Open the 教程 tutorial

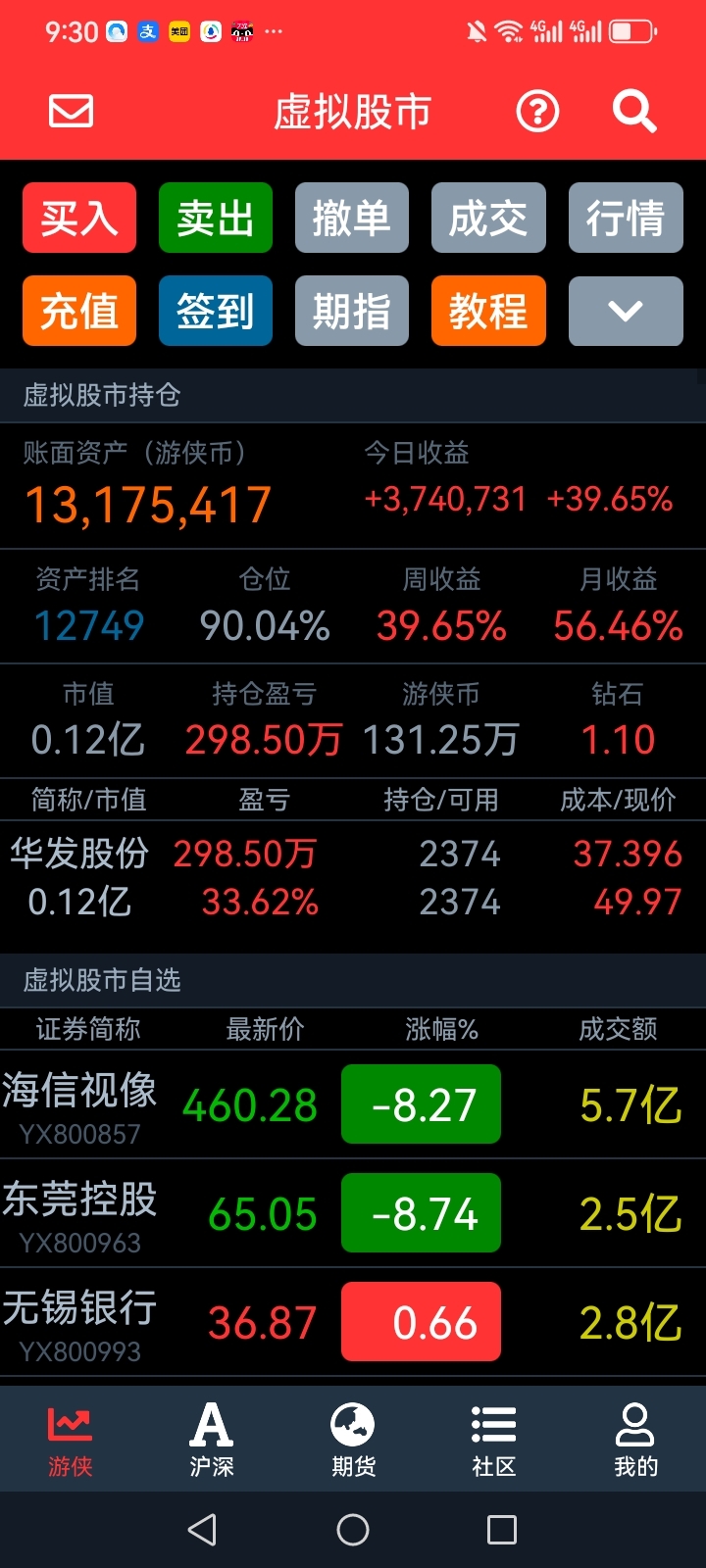coord(488,311)
